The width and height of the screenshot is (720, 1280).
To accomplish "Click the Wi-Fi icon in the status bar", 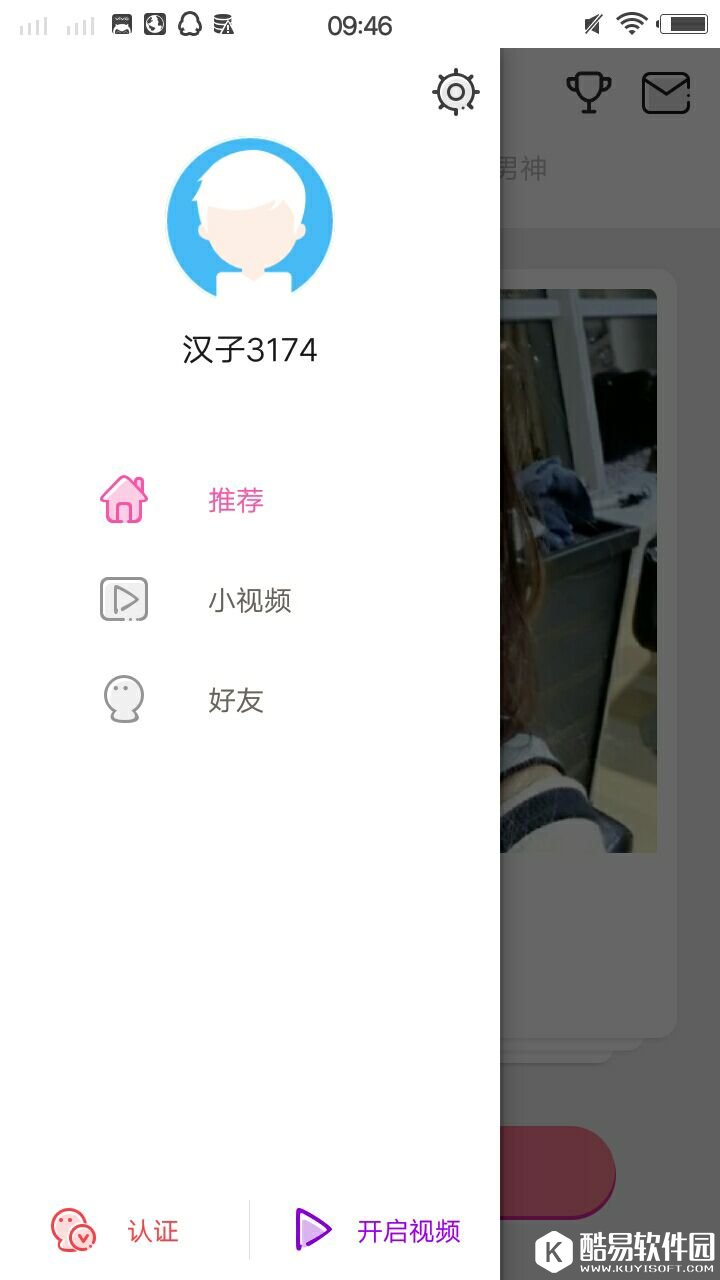I will 631,26.
